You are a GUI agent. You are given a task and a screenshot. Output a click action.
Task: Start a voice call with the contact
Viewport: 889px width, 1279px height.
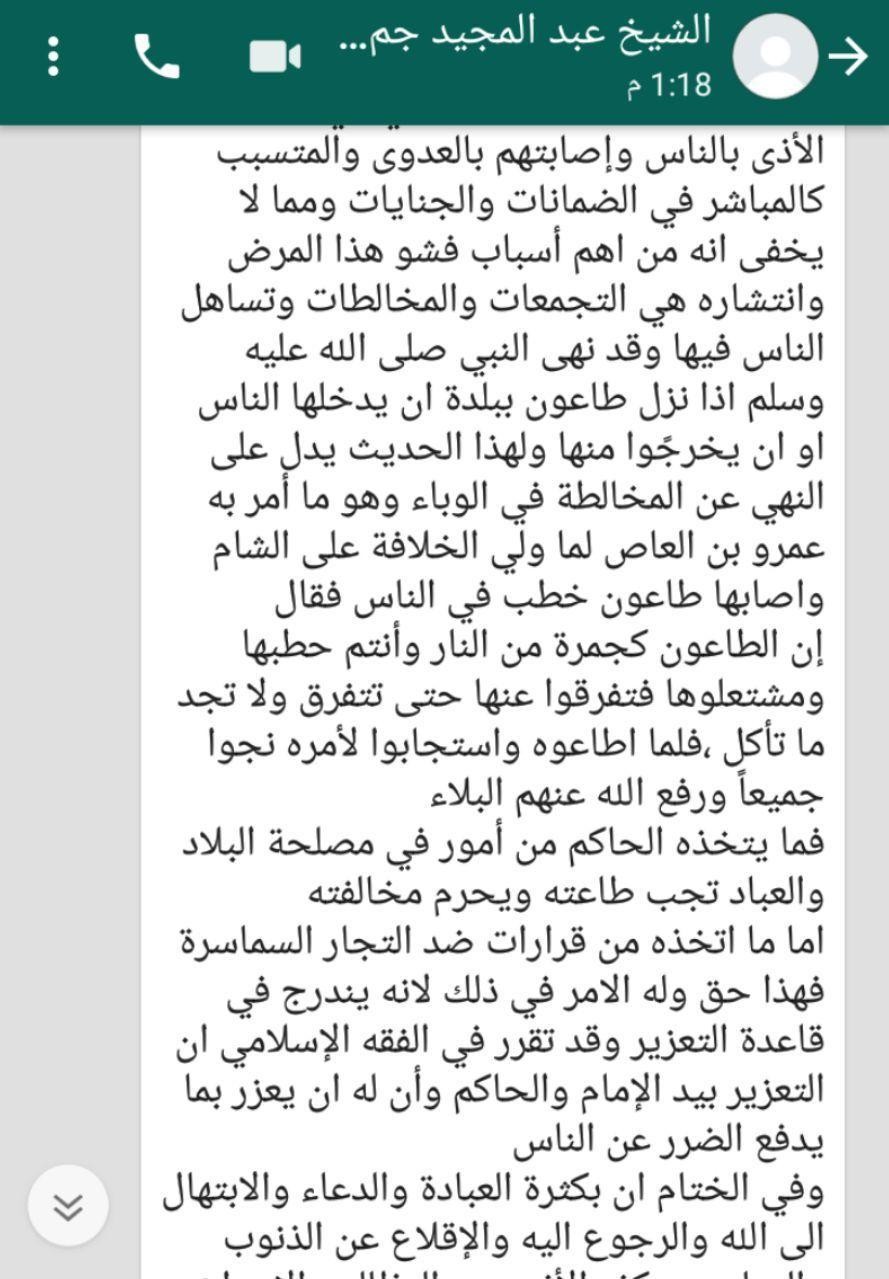pyautogui.click(x=157, y=57)
